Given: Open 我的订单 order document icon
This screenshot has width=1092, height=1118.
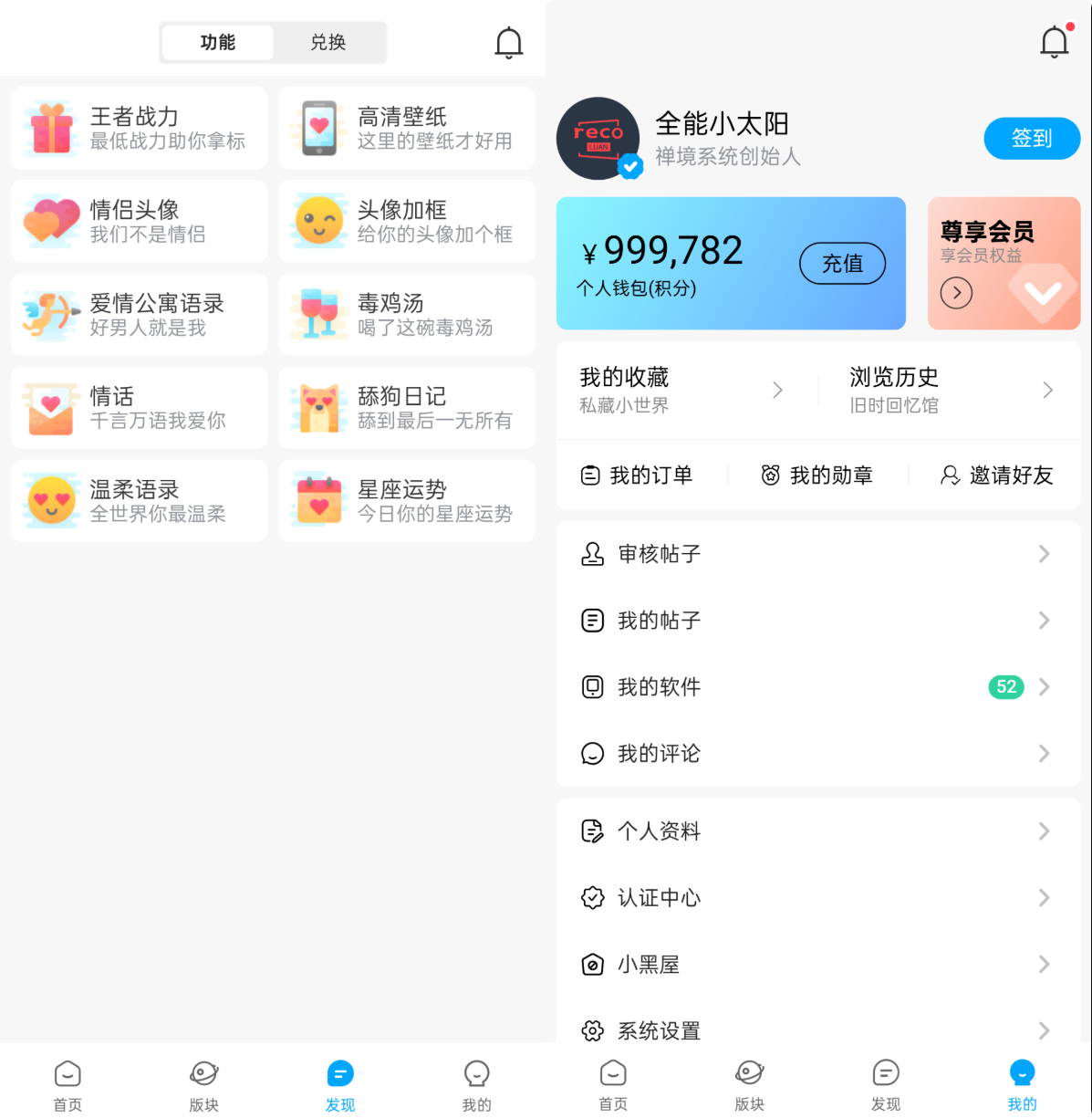Looking at the screenshot, I should (591, 475).
